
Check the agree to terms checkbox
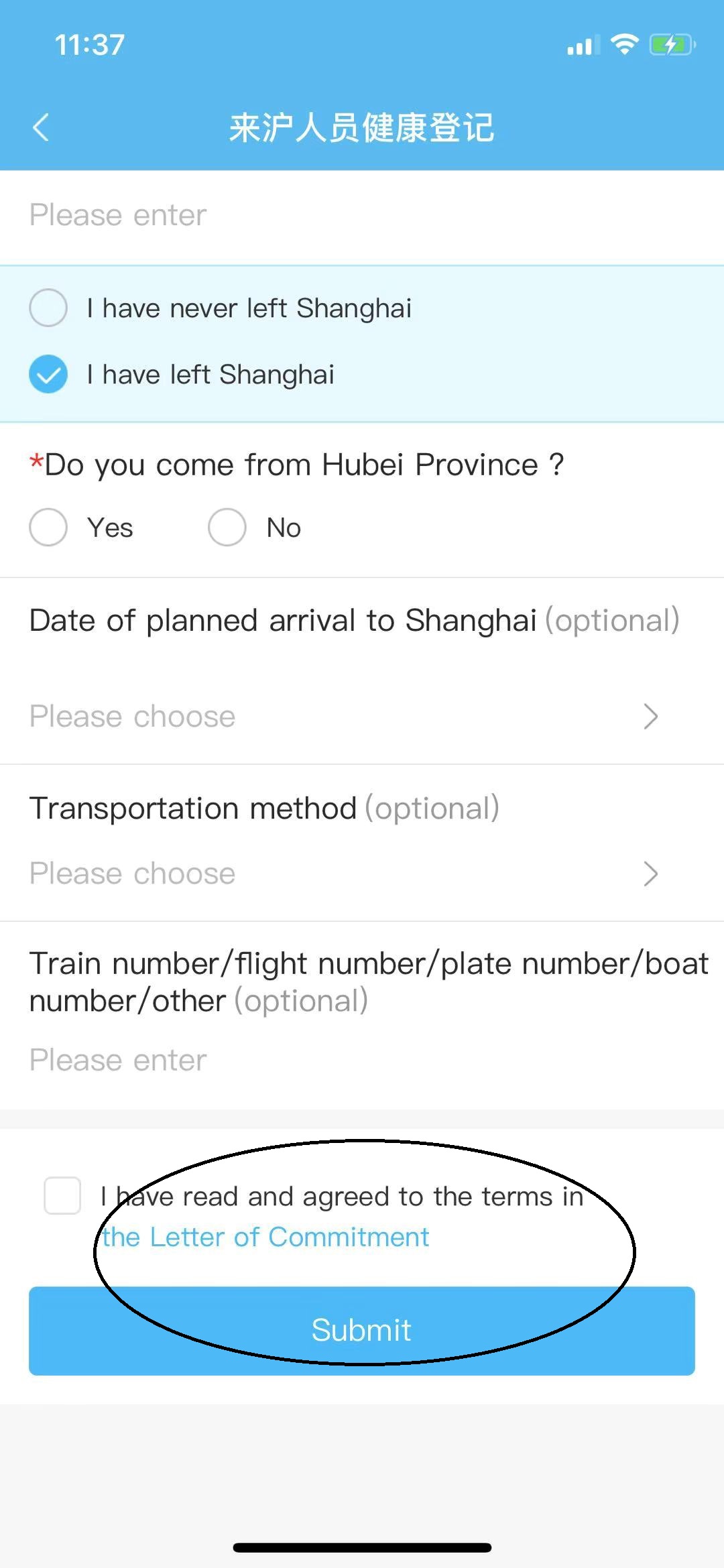coord(62,1195)
